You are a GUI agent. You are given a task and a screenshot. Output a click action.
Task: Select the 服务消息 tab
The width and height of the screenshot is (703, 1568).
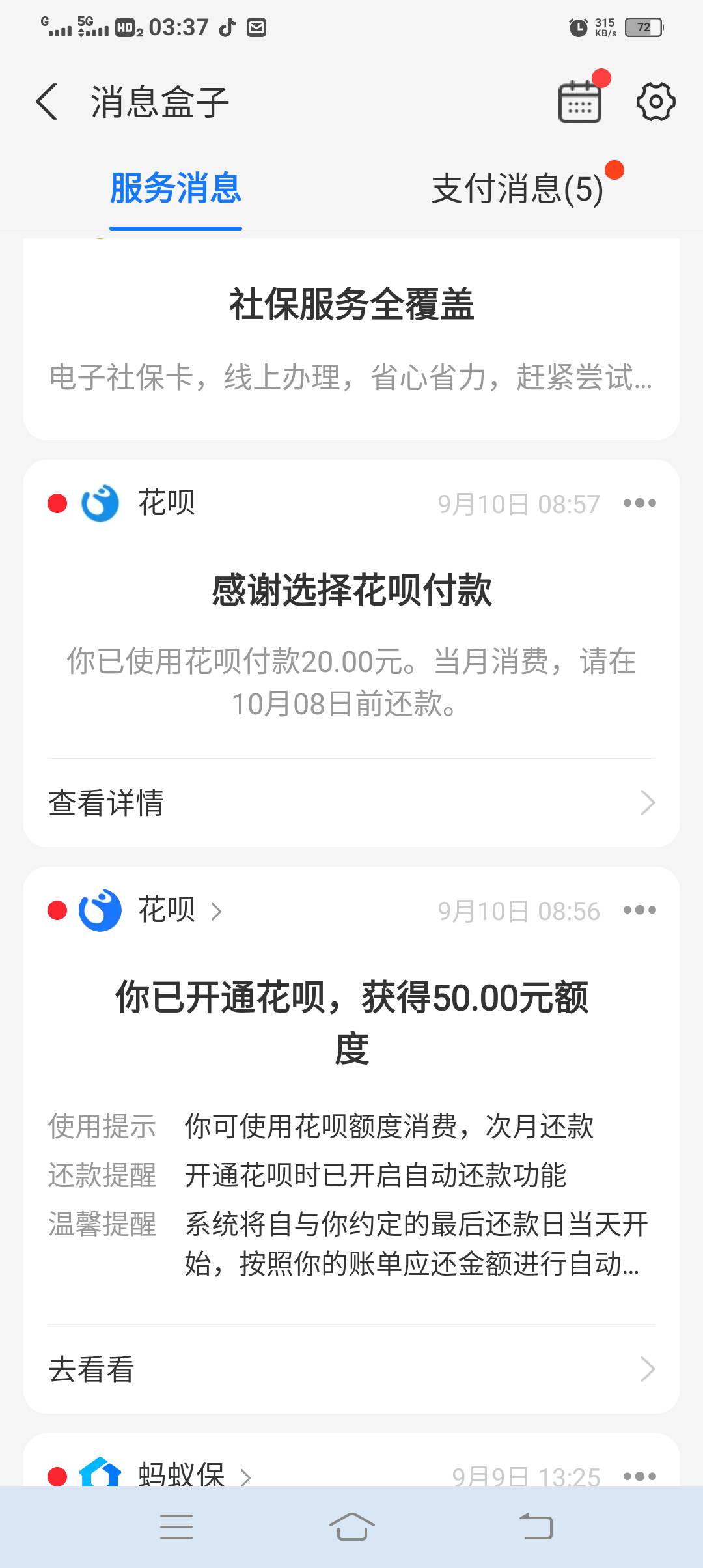coord(176,189)
